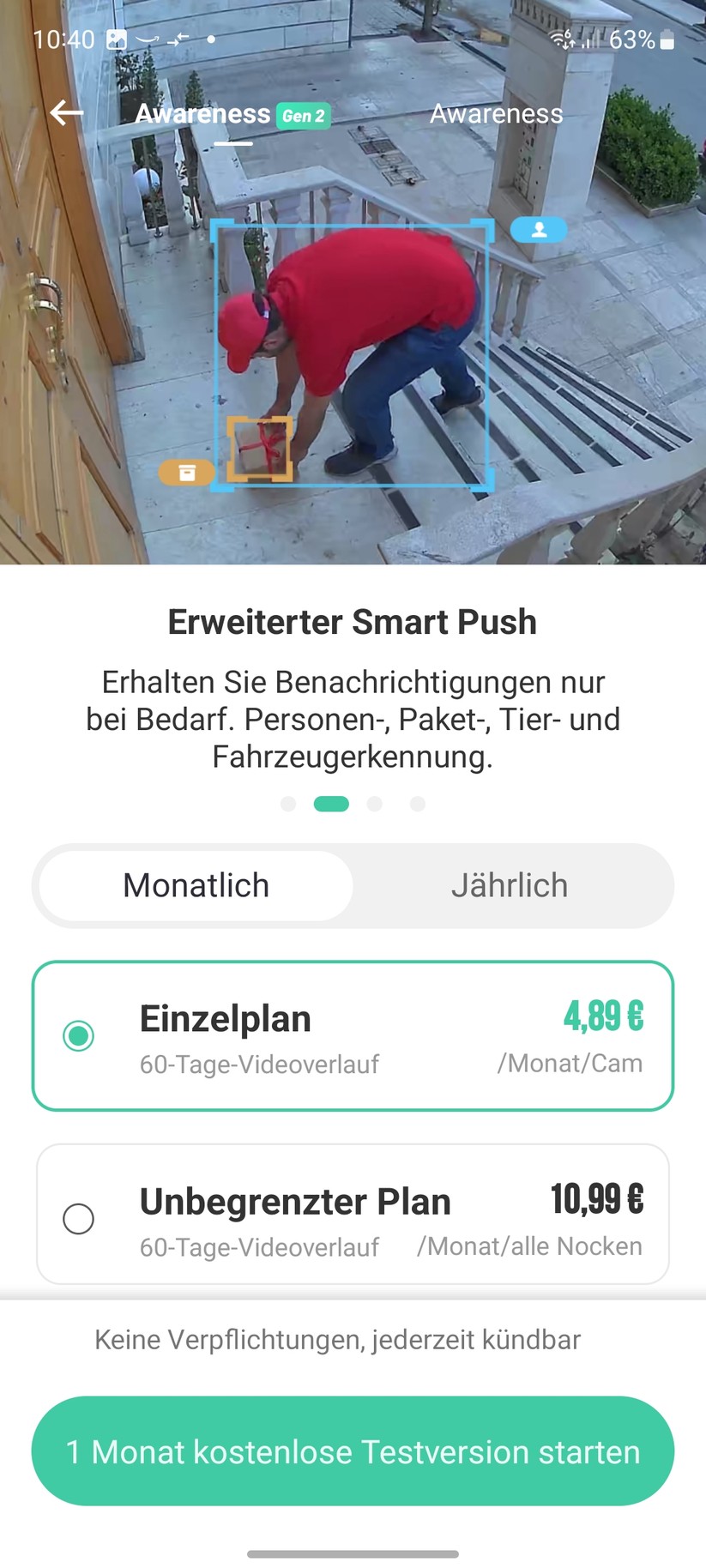Keep Monatlich billing selected

click(x=195, y=885)
